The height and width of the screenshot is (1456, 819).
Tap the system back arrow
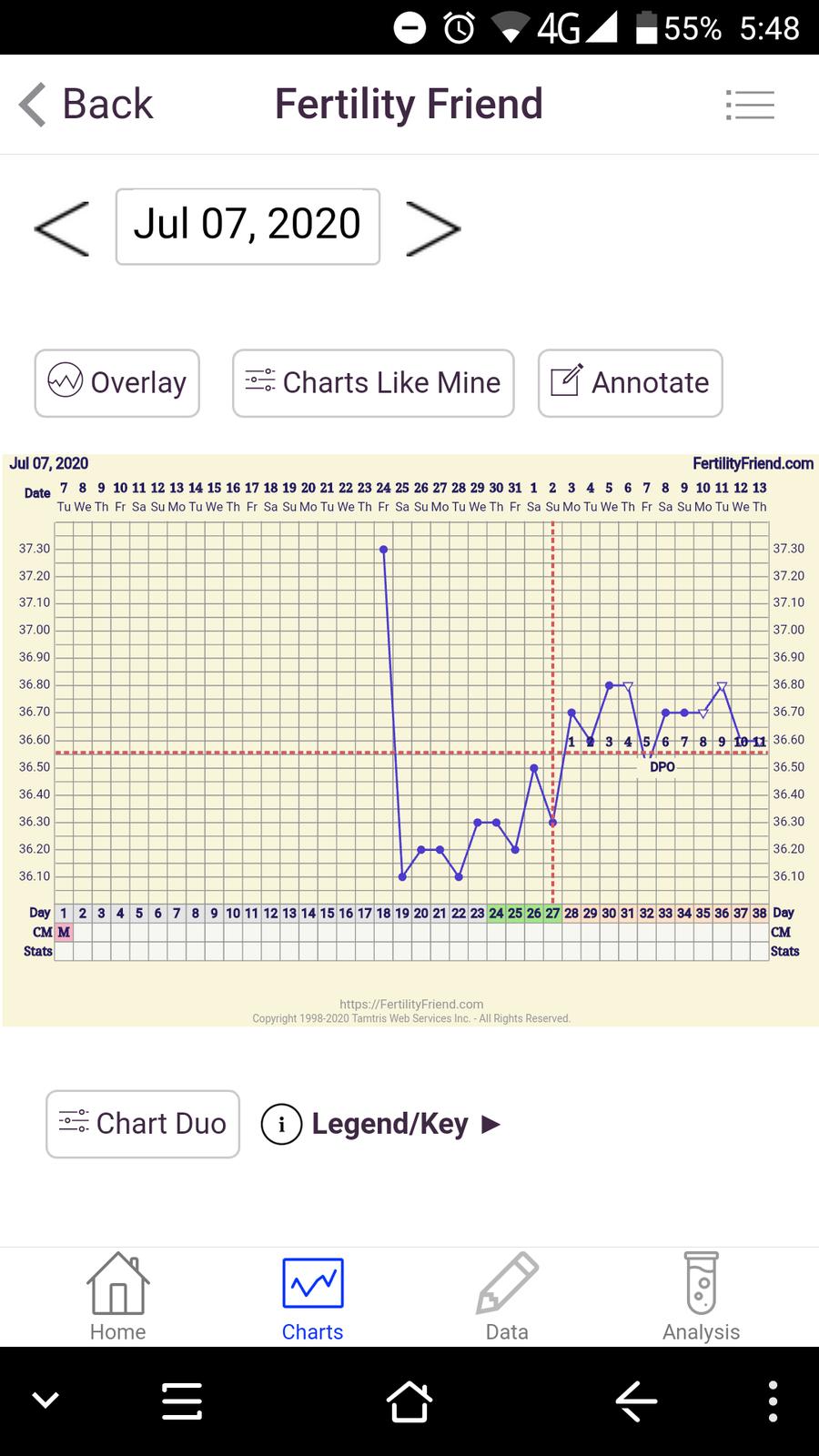pos(636,1401)
